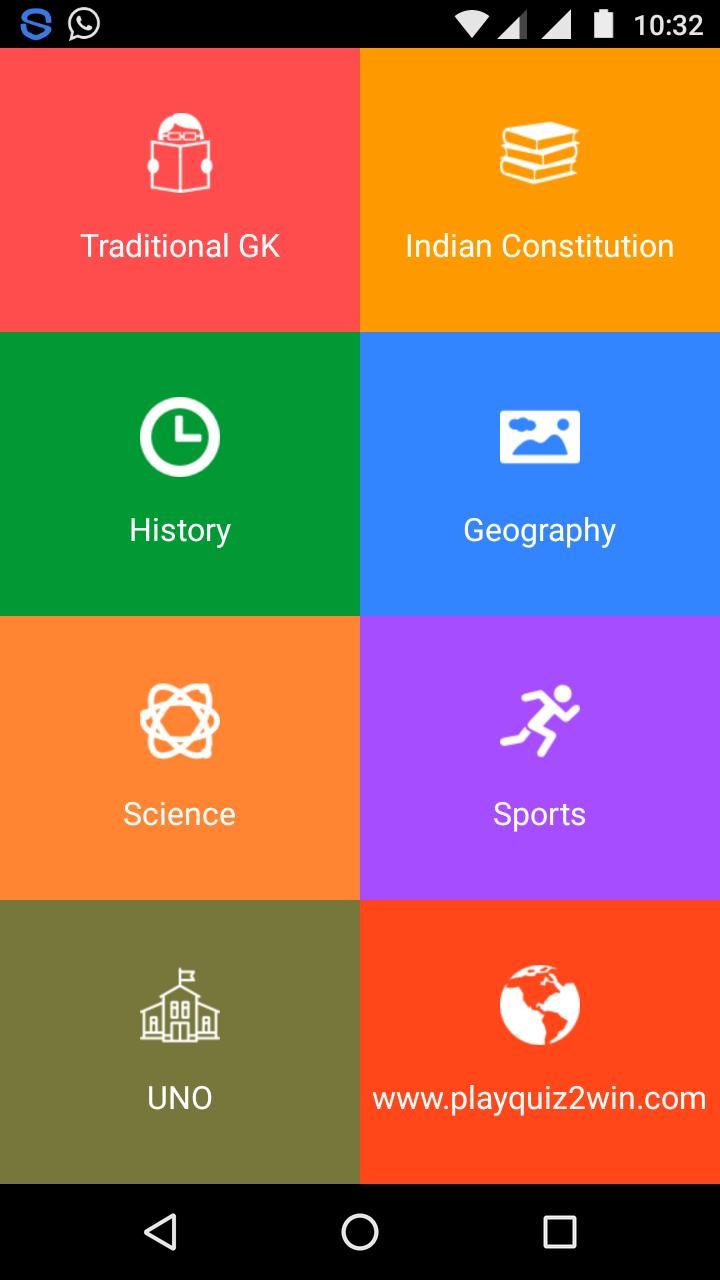Open the History category
This screenshot has width=720, height=1280.
180,474
